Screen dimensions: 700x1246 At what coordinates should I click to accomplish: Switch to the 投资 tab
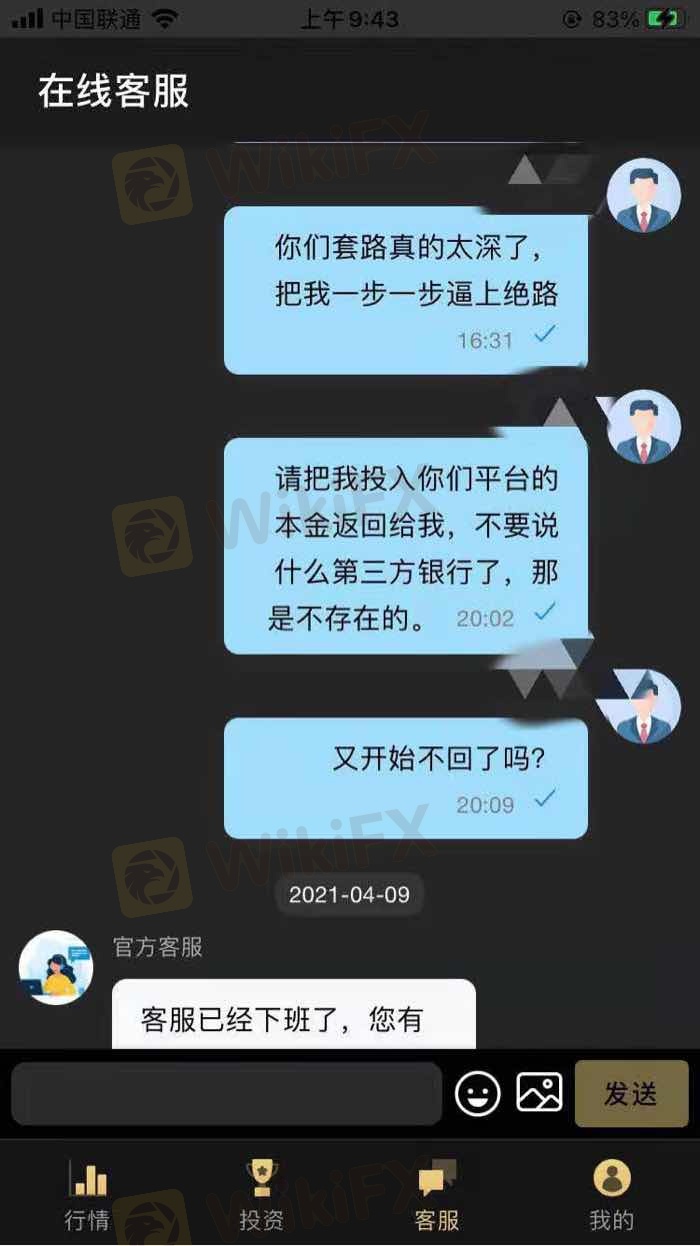(x=262, y=1195)
